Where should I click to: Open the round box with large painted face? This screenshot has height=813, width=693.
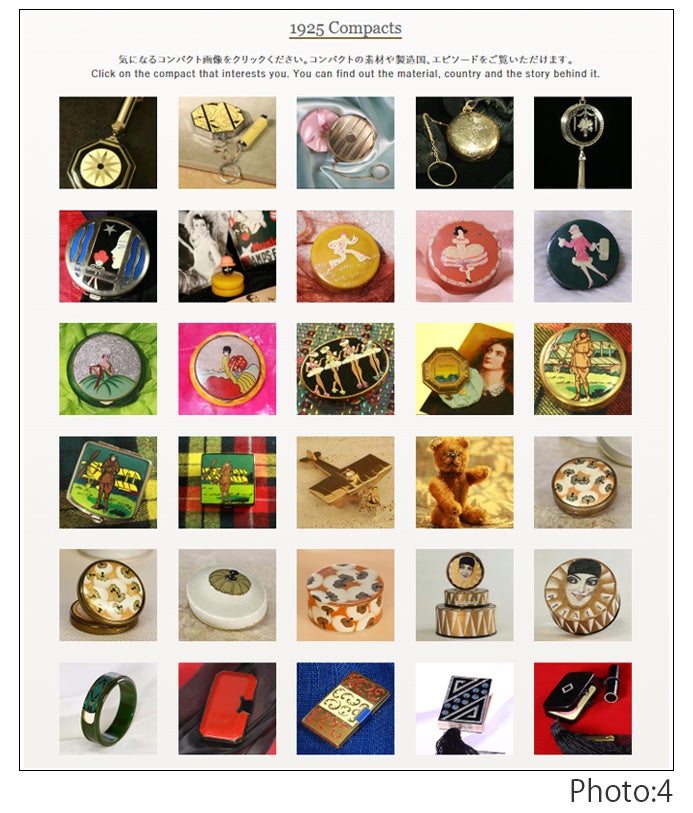(x=582, y=595)
